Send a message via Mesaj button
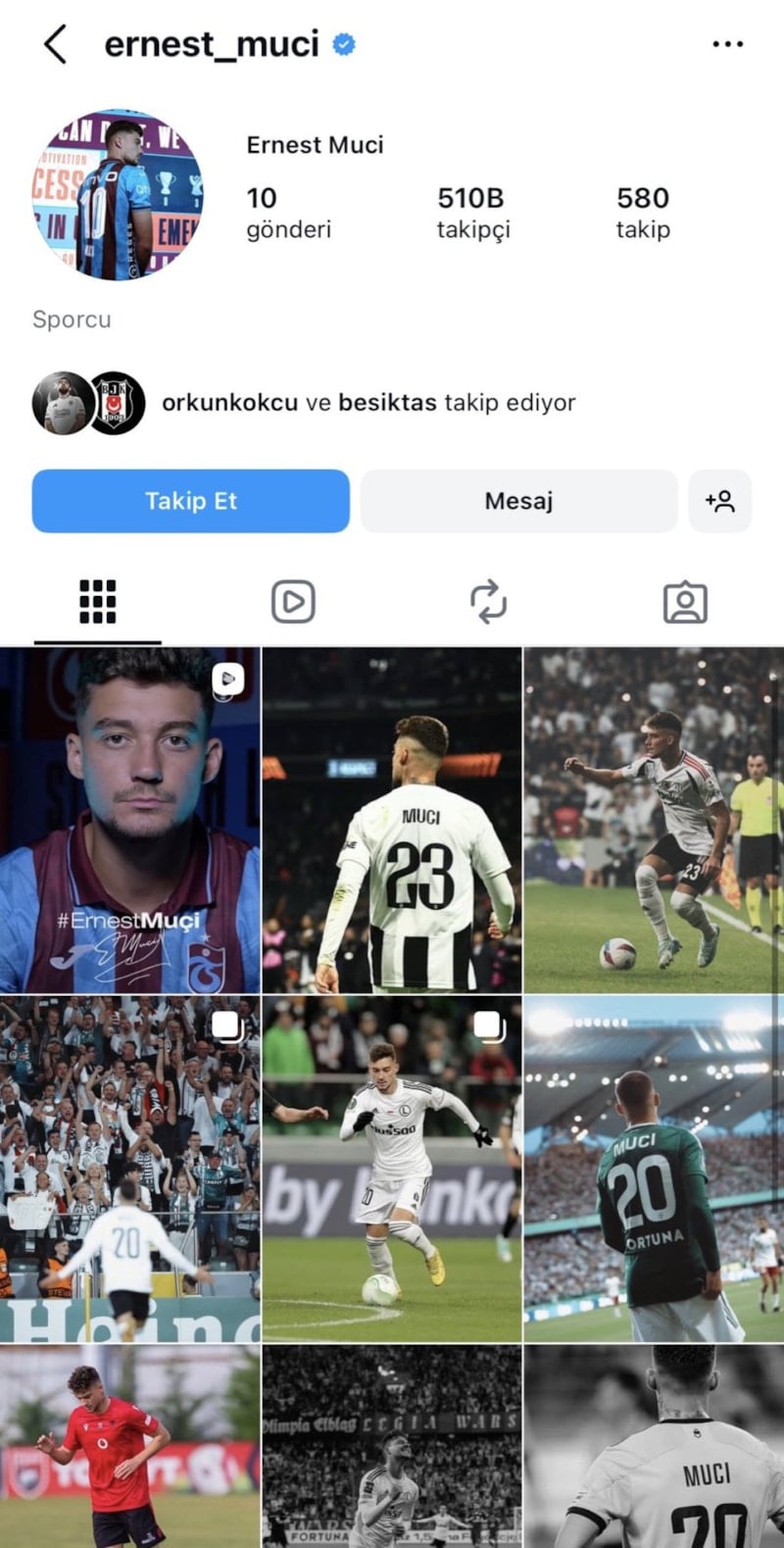Viewport: 784px width, 1548px height. pos(518,501)
